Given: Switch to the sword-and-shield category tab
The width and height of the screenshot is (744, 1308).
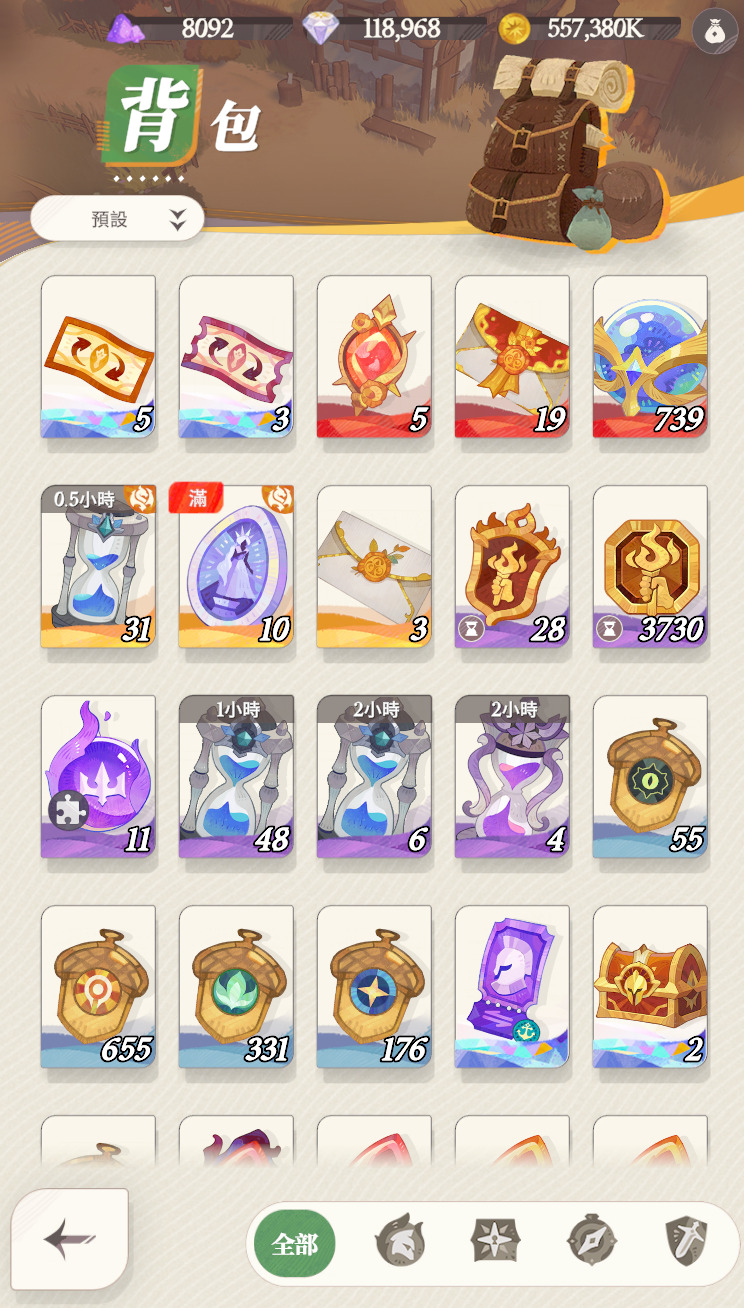Looking at the screenshot, I should (687, 1241).
